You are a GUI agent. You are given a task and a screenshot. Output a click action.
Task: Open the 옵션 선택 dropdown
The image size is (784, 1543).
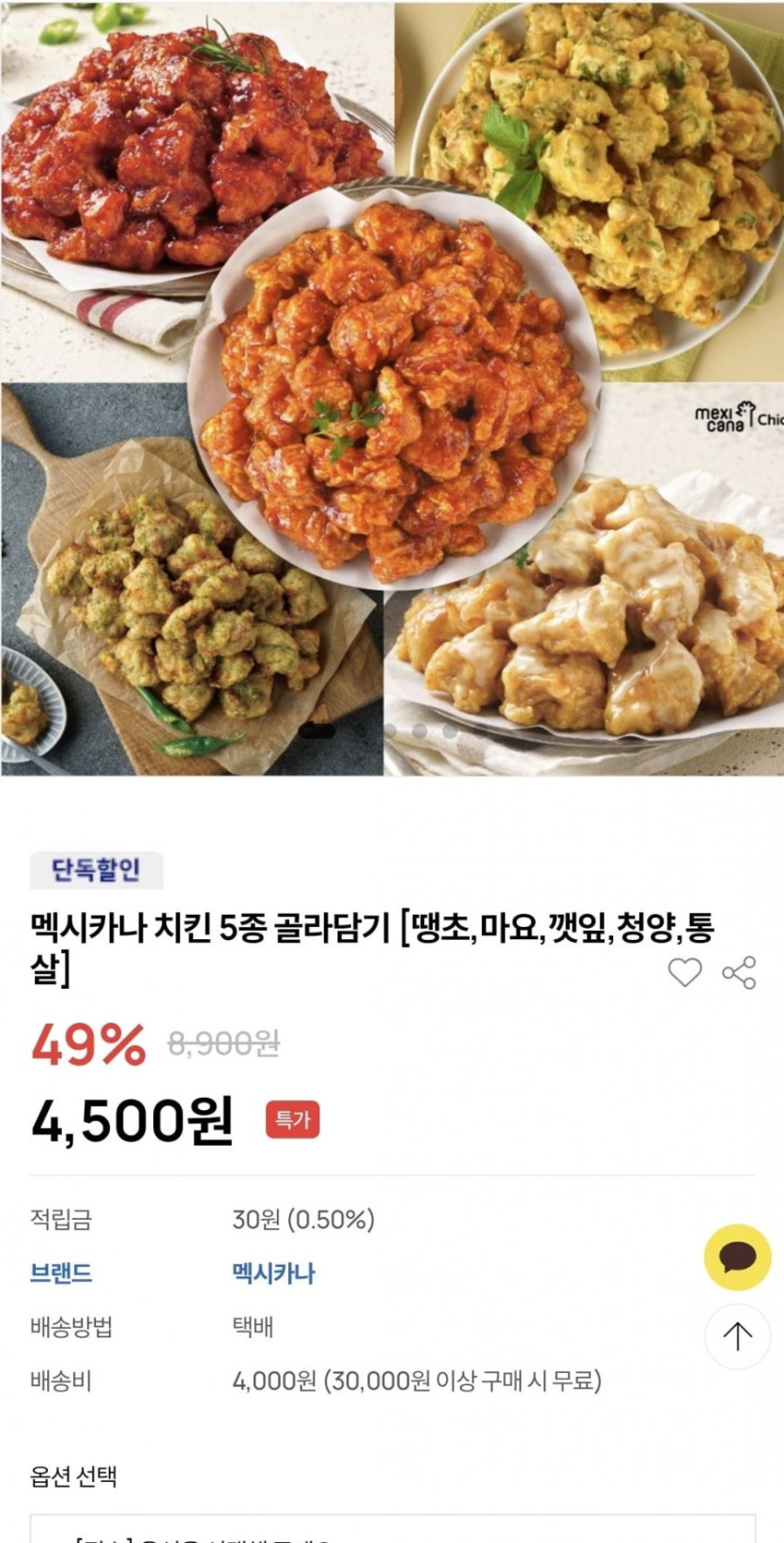pyautogui.click(x=392, y=1529)
